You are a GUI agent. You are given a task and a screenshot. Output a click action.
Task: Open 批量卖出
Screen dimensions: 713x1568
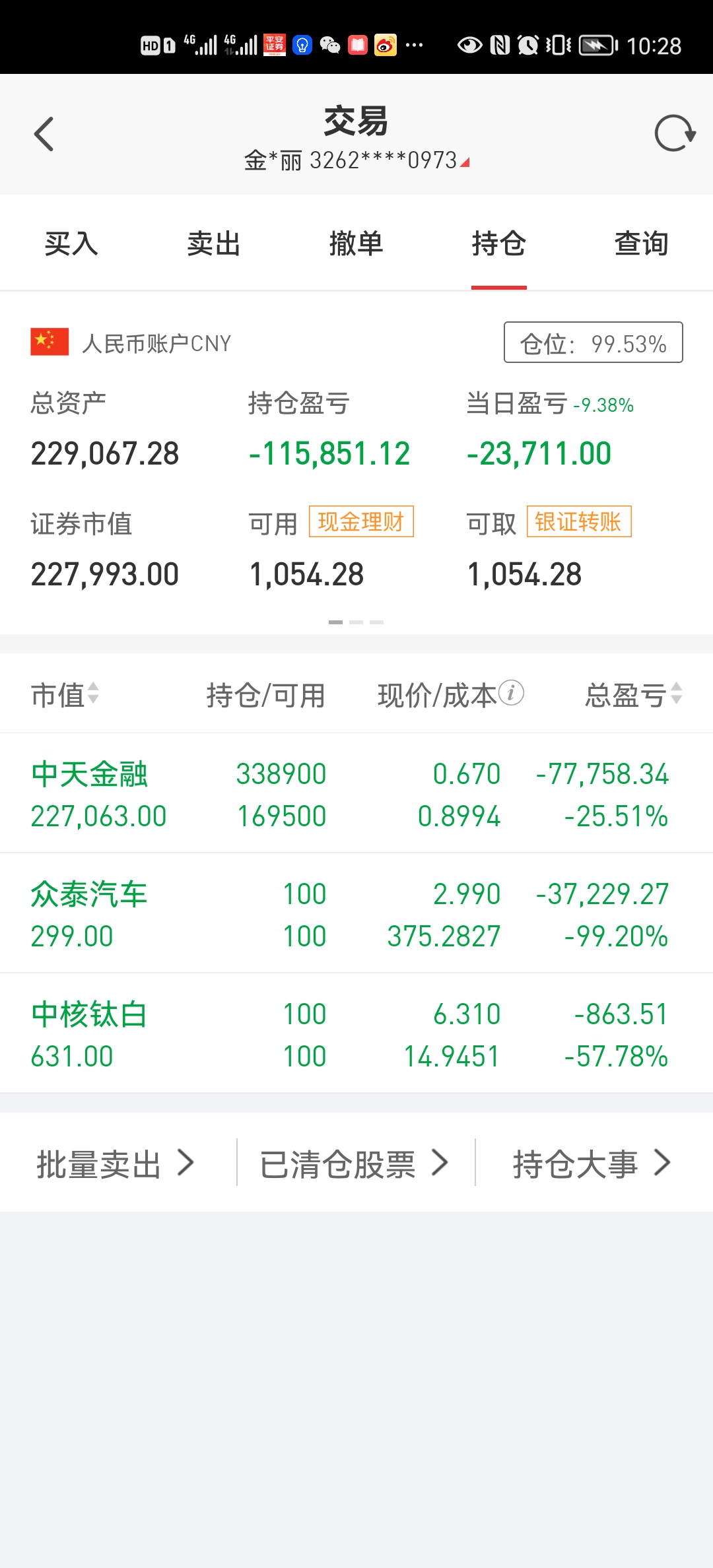coord(116,1163)
